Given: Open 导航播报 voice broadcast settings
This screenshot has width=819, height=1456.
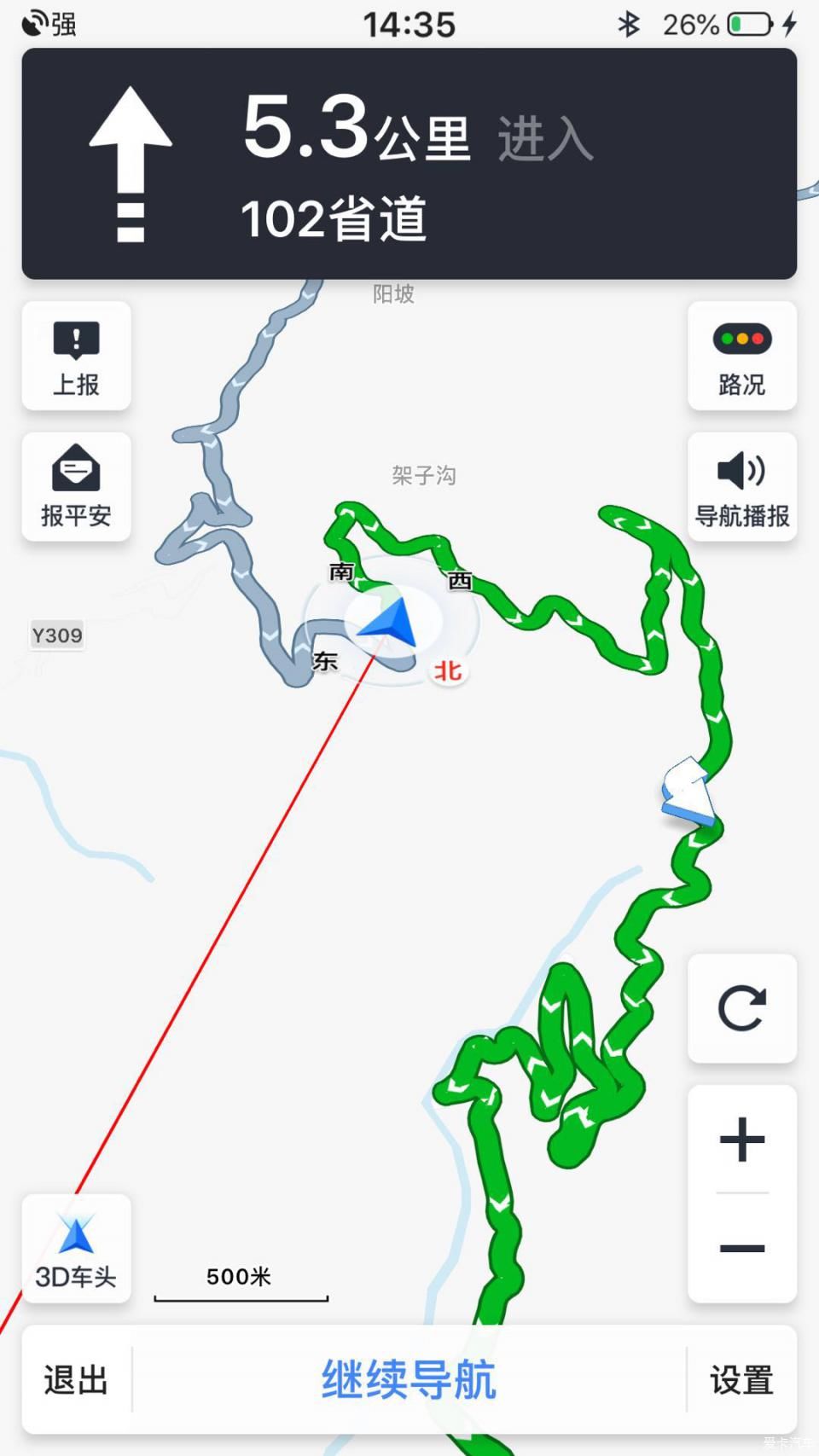Looking at the screenshot, I should 741,487.
